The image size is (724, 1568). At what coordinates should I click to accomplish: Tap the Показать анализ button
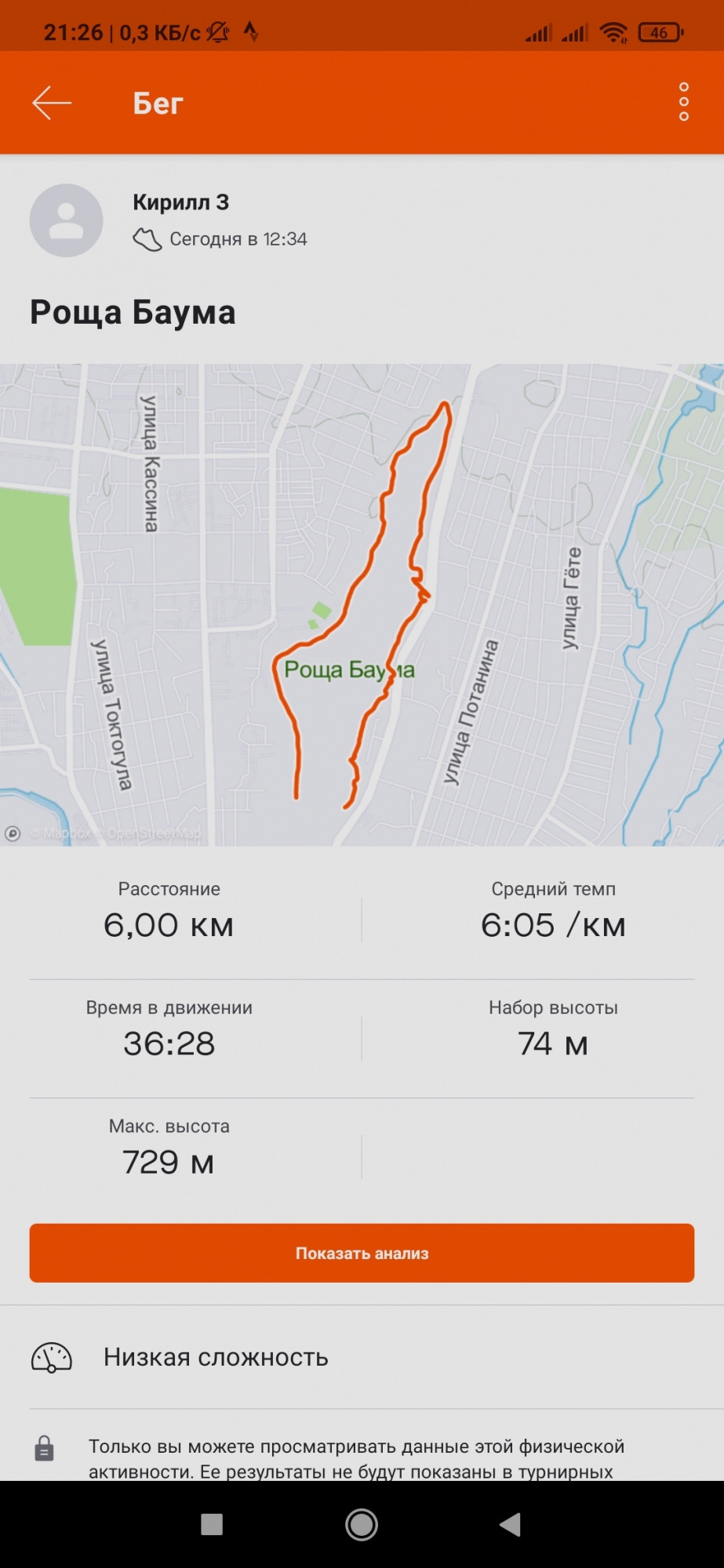[362, 1253]
